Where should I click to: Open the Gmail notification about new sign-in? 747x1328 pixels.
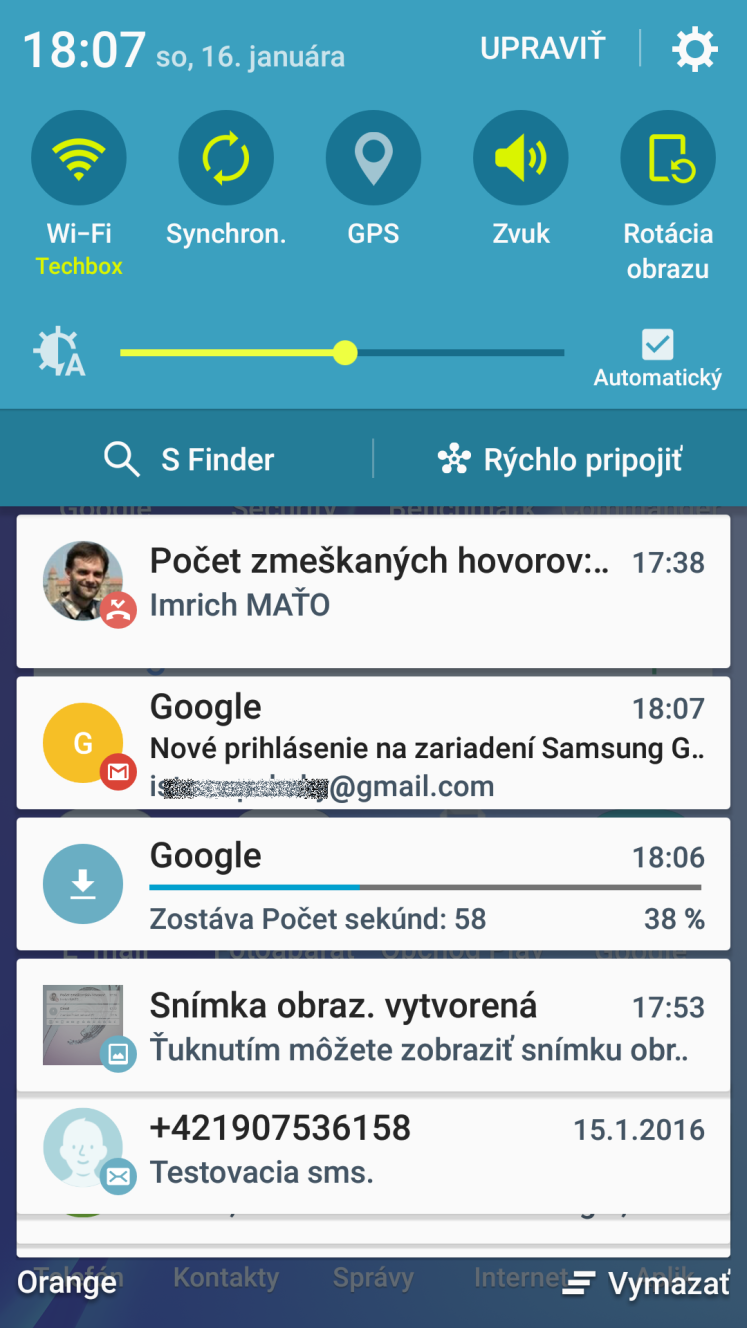tap(373, 743)
